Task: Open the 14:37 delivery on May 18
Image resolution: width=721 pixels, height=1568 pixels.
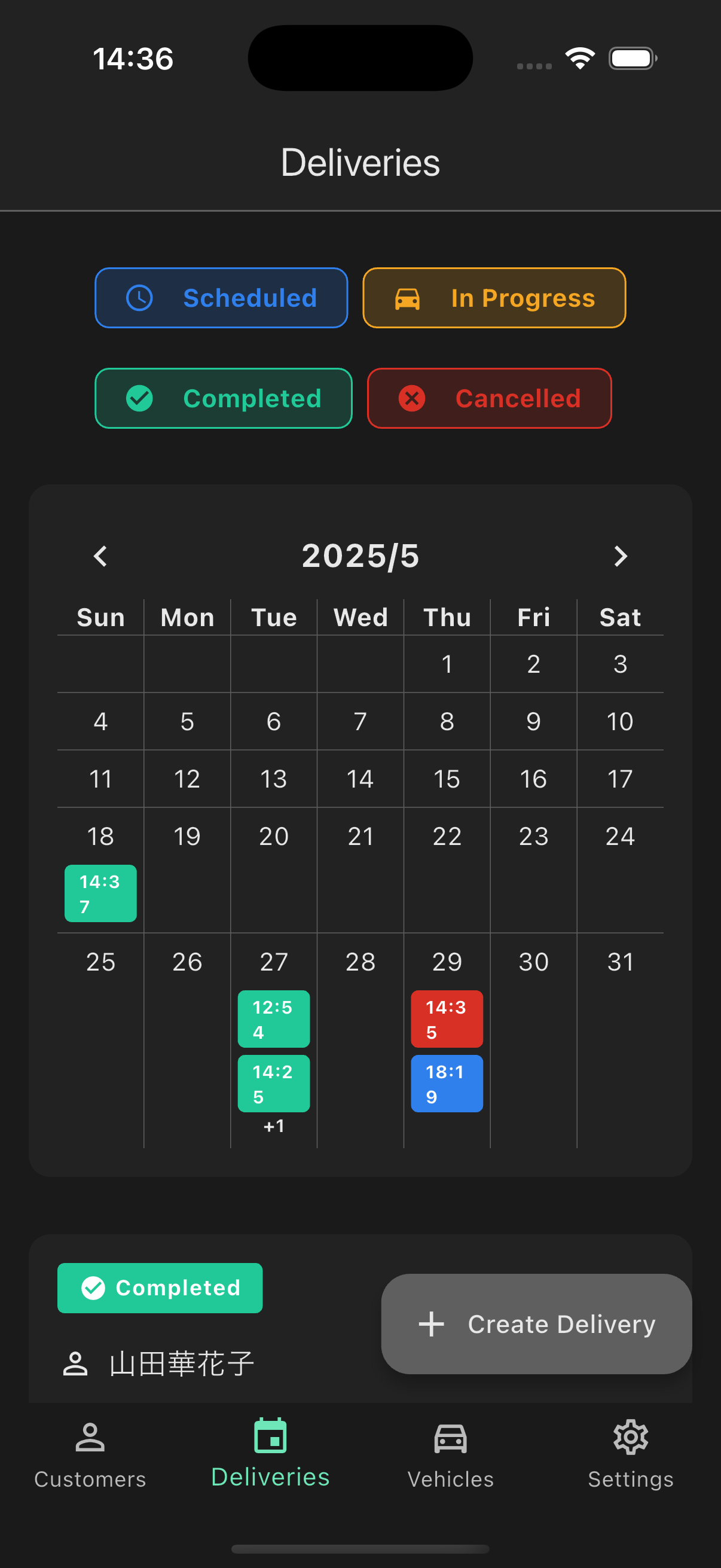Action: pyautogui.click(x=100, y=893)
